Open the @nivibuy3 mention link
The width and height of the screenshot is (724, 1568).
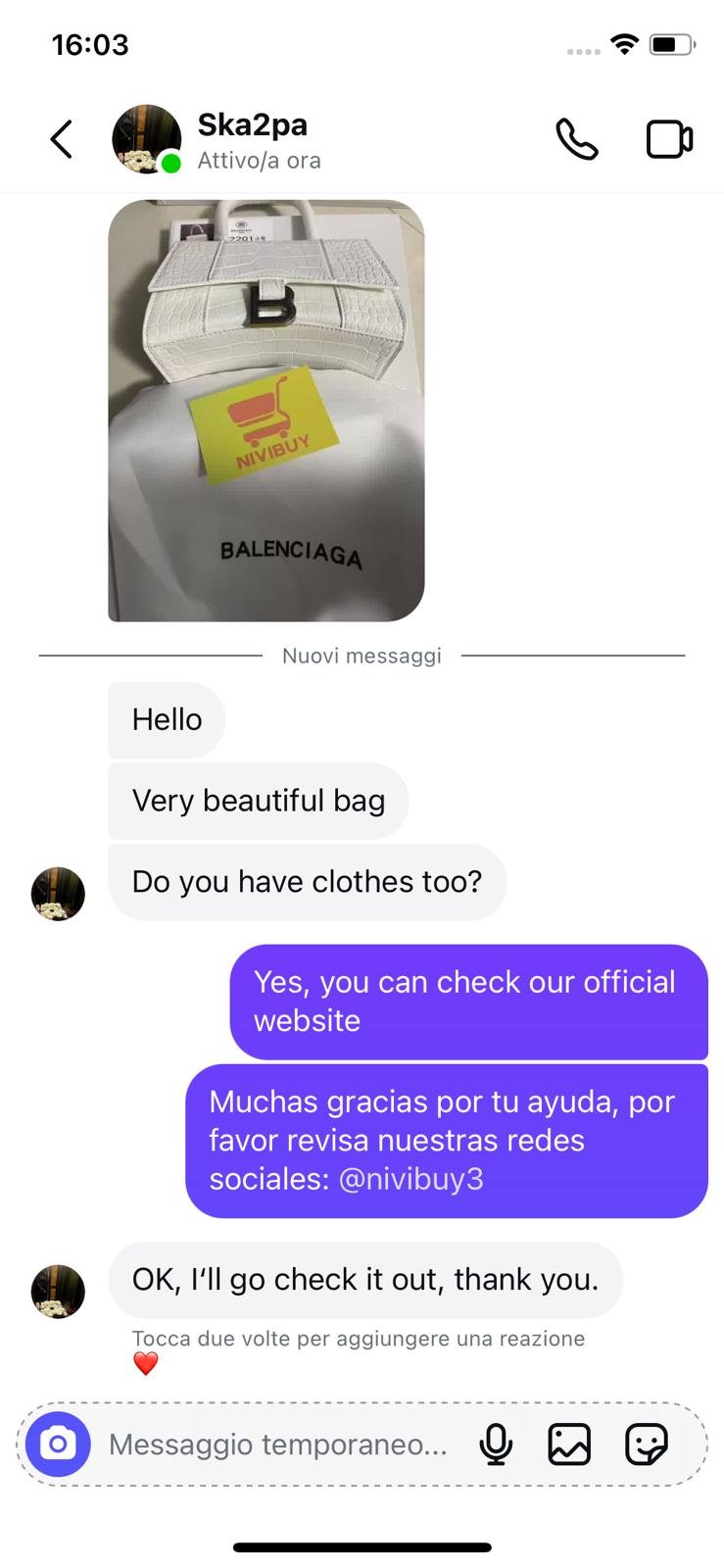[410, 1178]
